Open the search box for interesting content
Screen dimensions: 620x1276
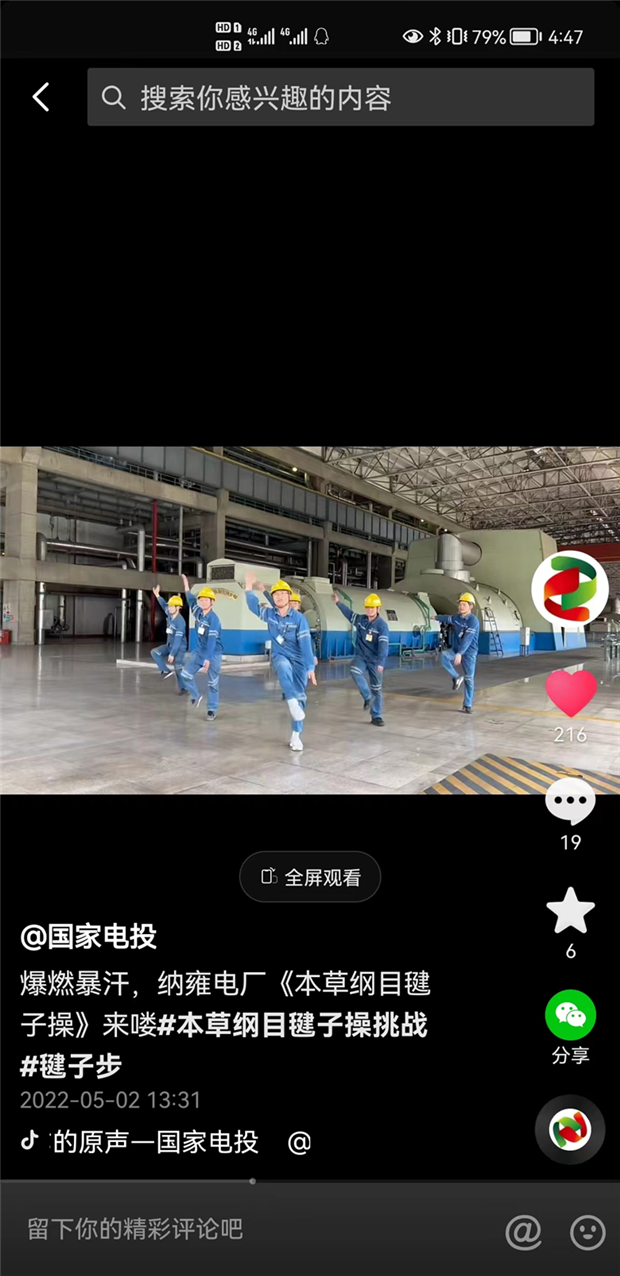coord(340,97)
